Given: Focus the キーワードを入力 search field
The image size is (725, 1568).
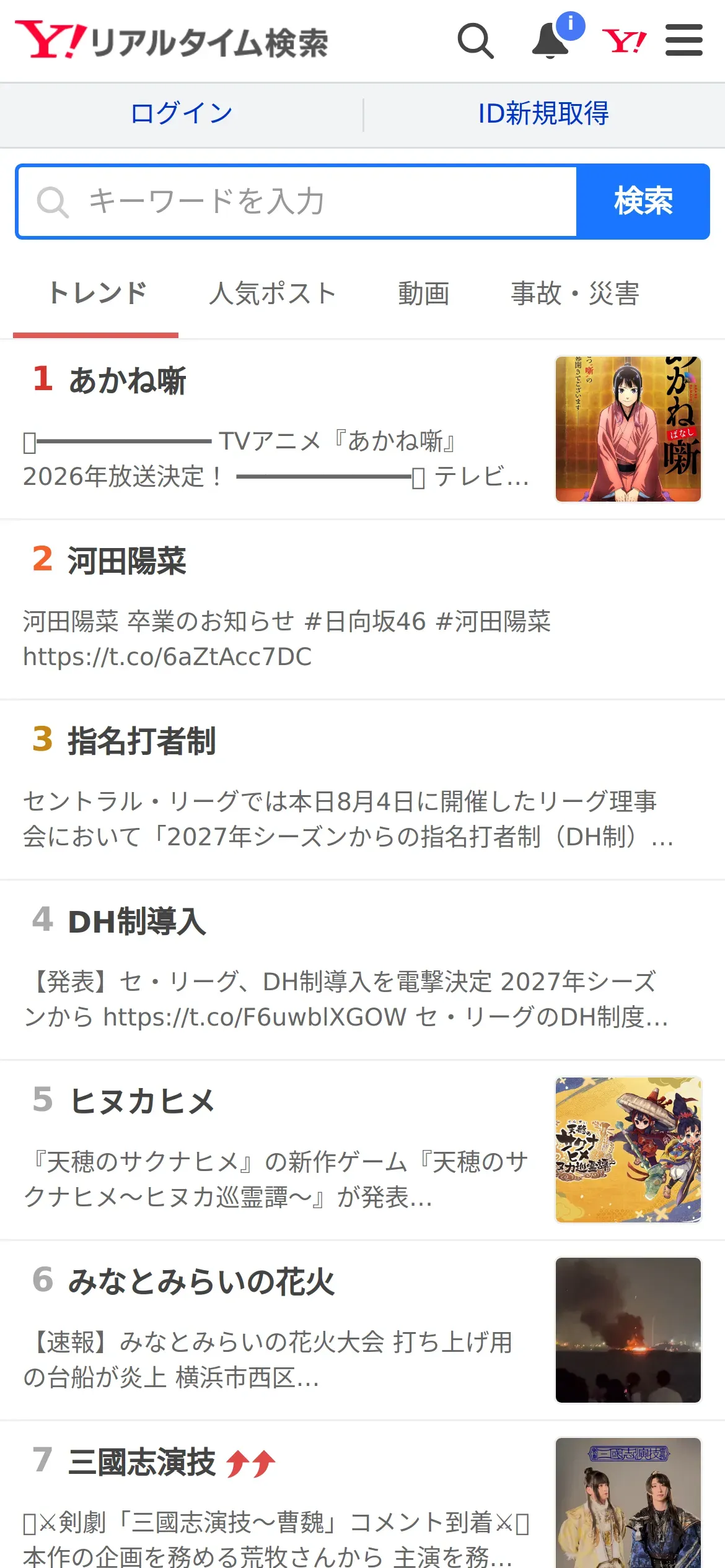Looking at the screenshot, I should [297, 201].
